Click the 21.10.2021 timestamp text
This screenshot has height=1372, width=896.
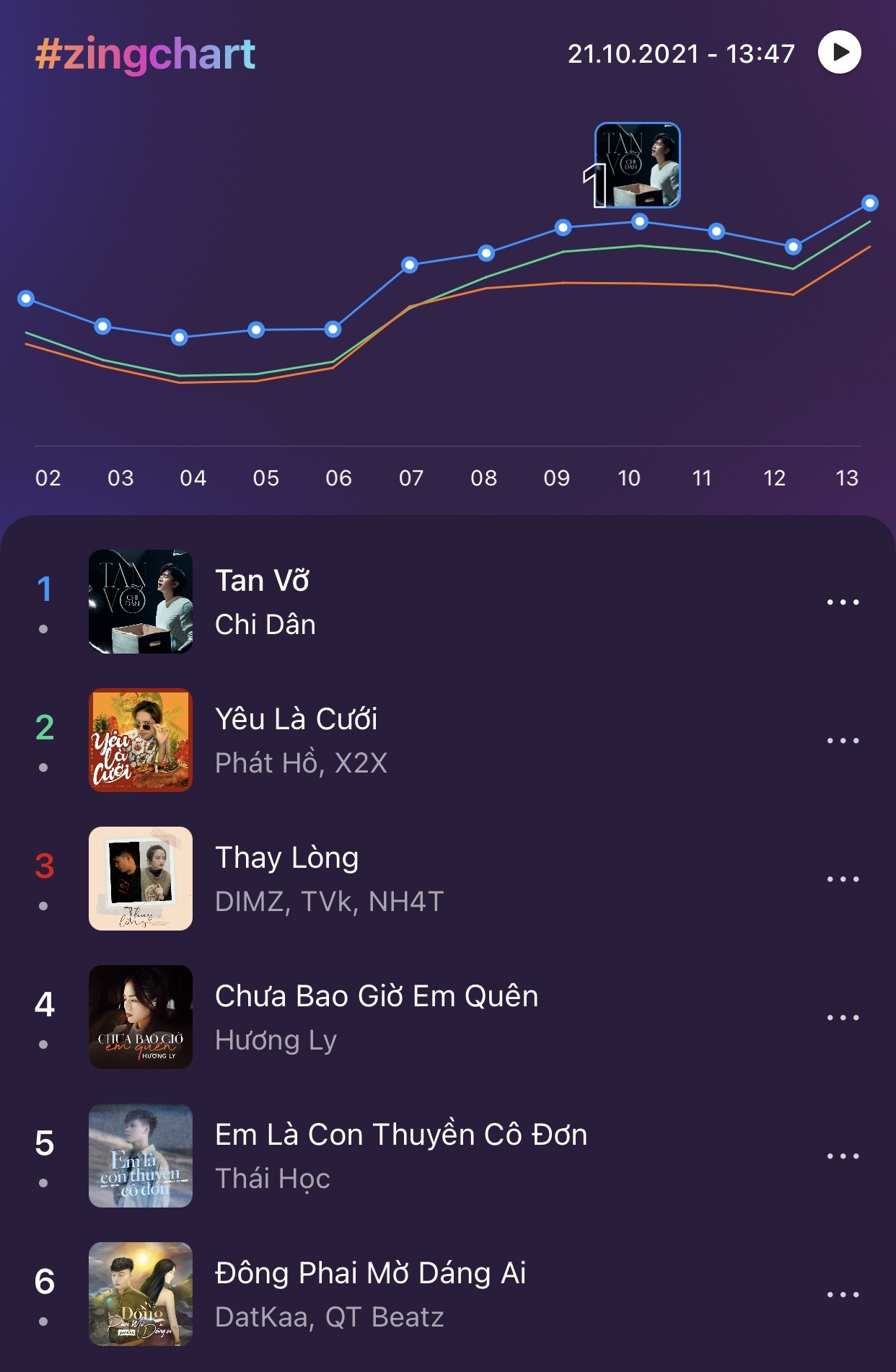(x=679, y=53)
